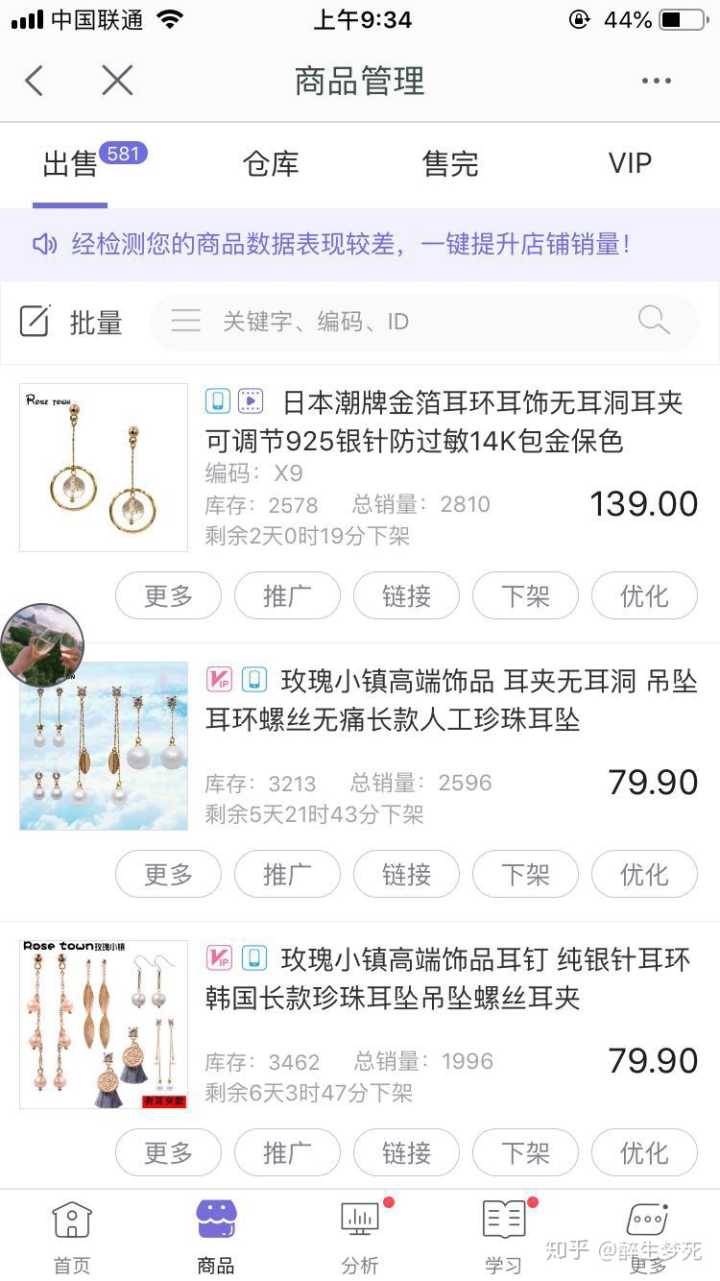Open the 日本潮牌金箔耳环 product image
Viewport: 720px width, 1281px height.
tap(103, 467)
